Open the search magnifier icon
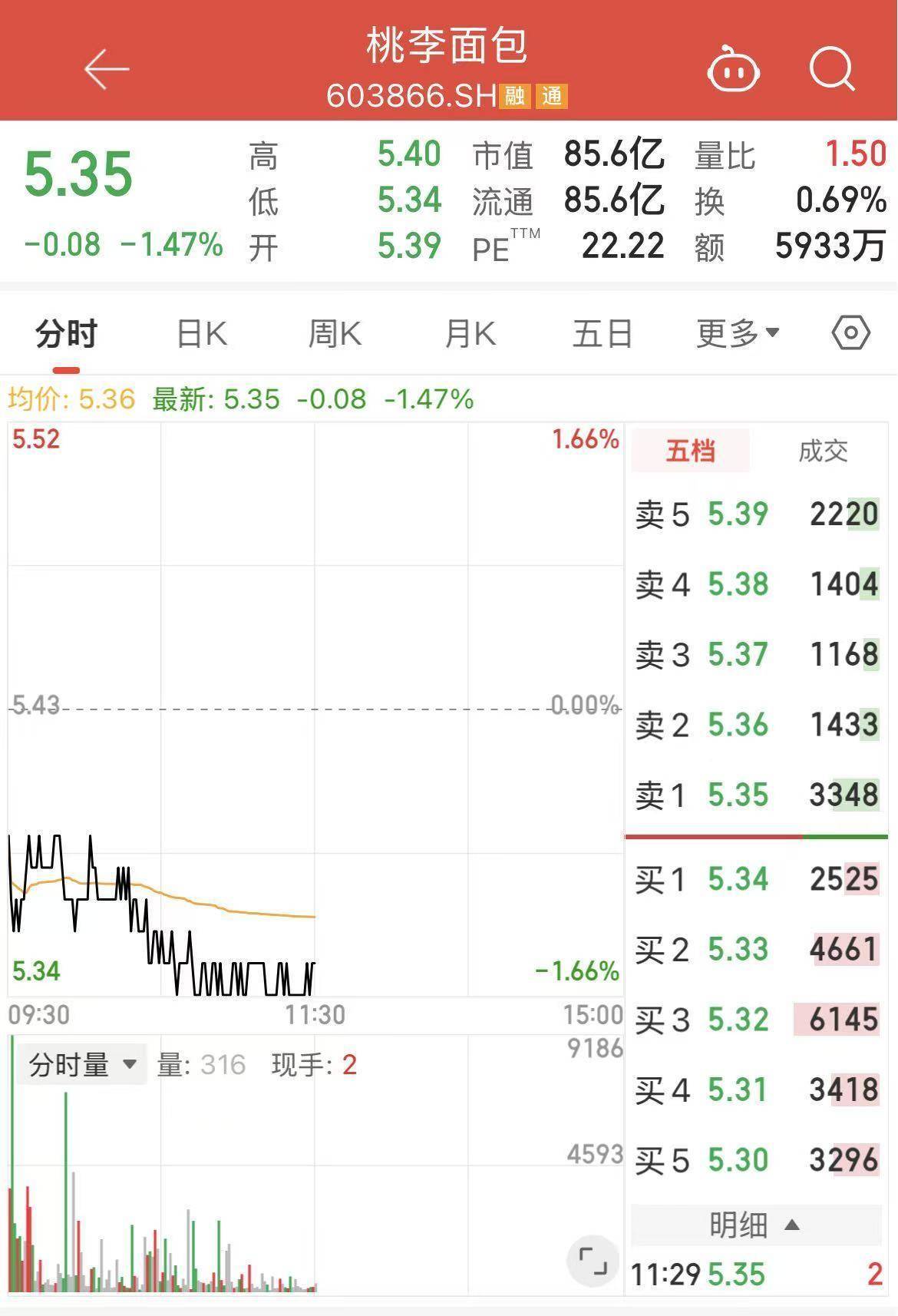The height and width of the screenshot is (1316, 898). point(832,70)
